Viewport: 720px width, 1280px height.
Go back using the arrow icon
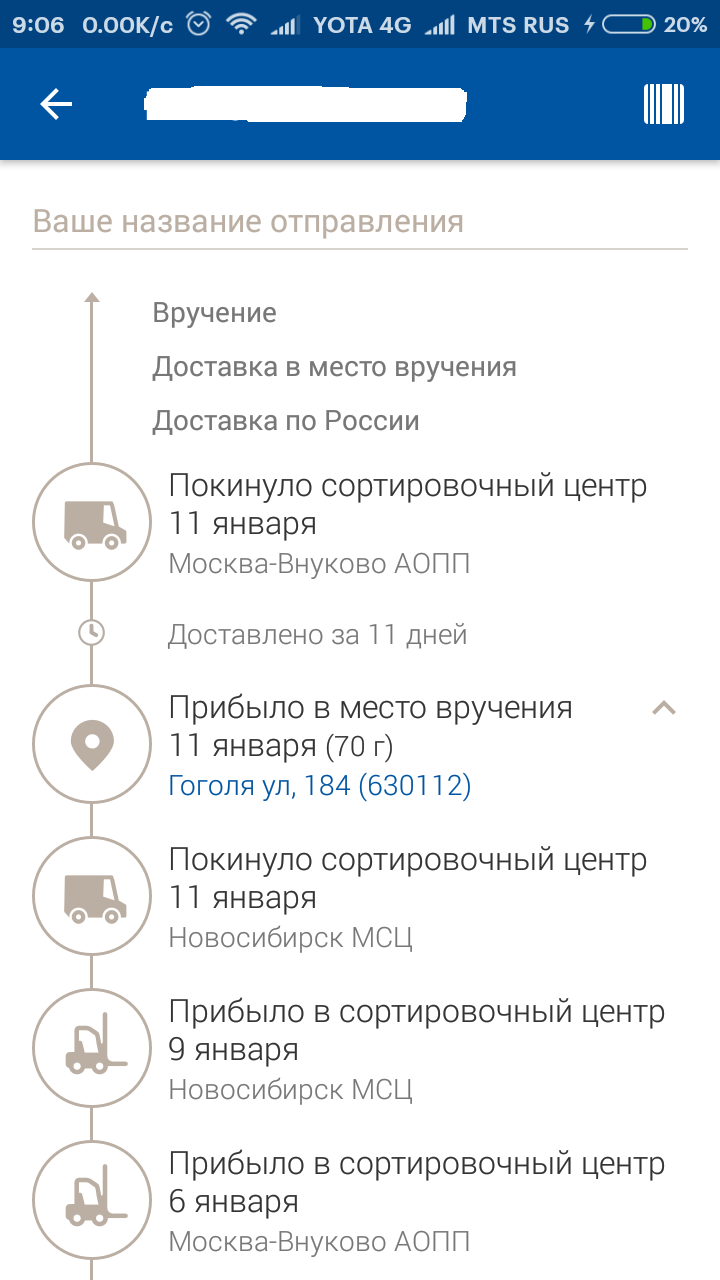tap(56, 104)
